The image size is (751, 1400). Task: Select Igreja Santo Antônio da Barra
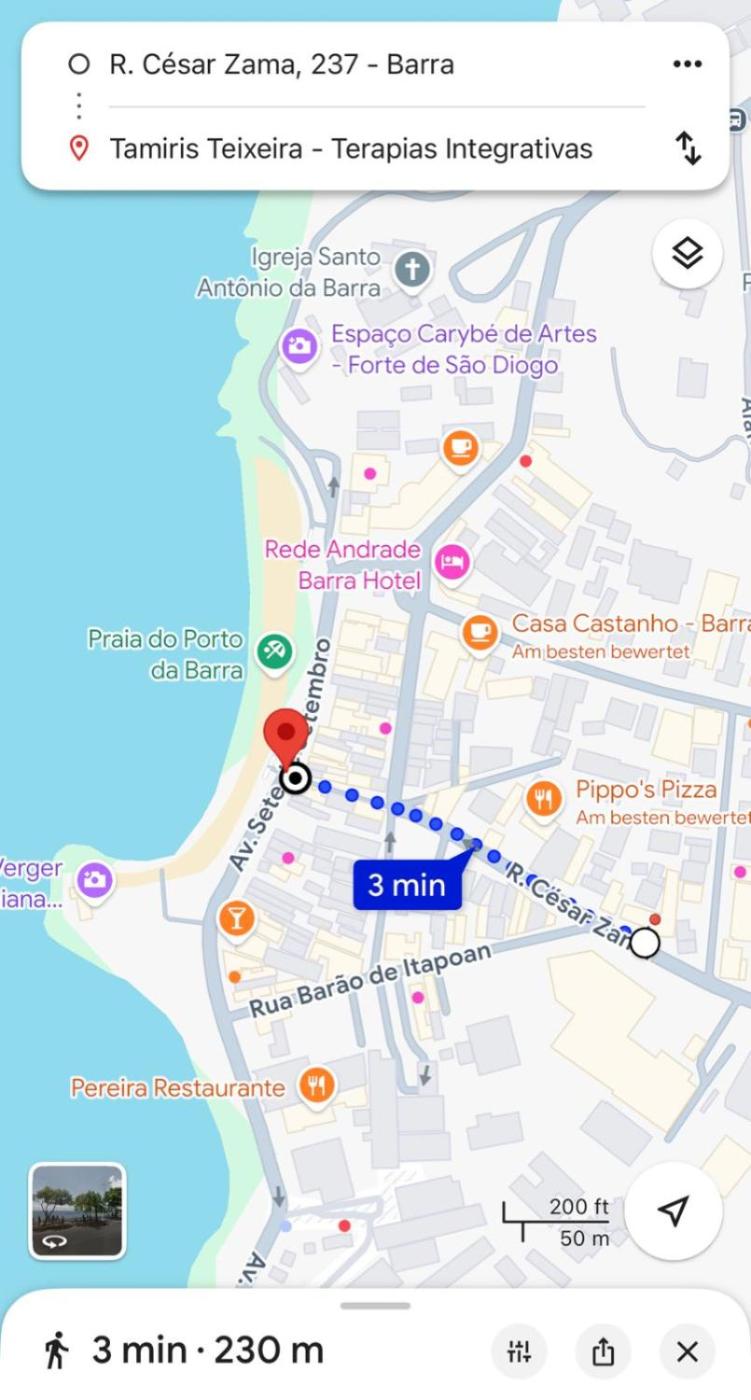[x=410, y=268]
